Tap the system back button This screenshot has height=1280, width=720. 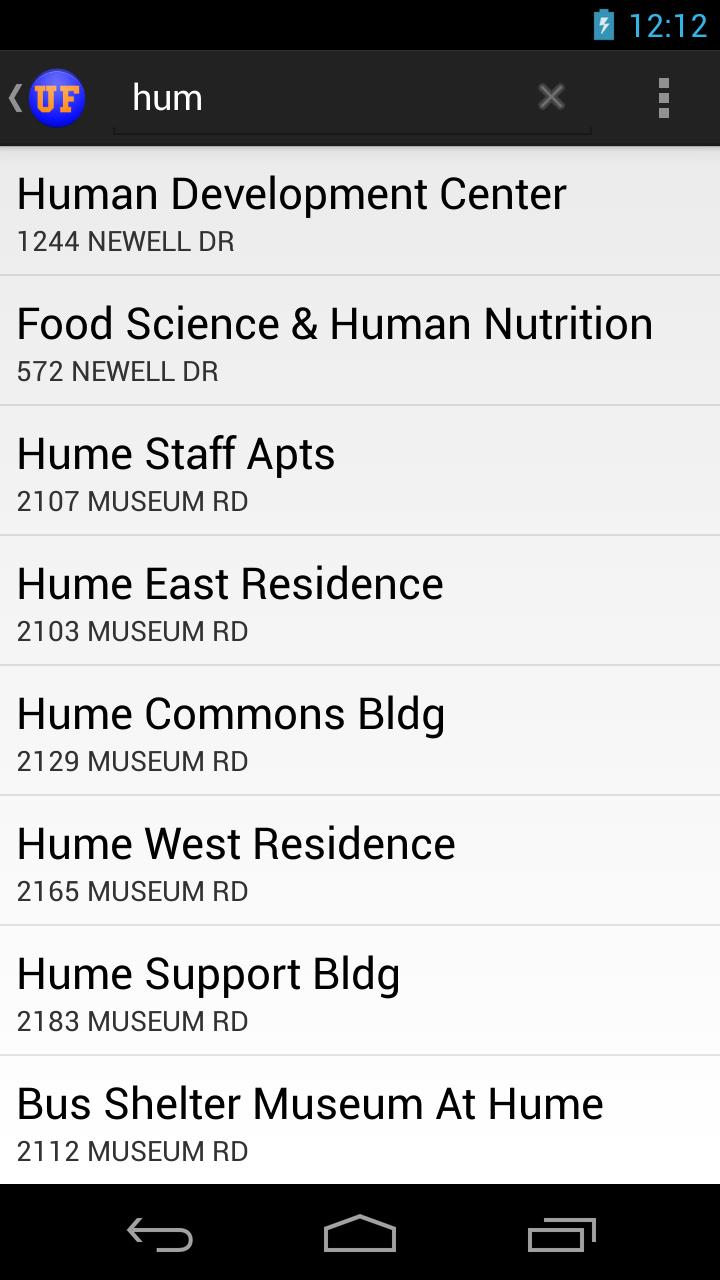click(x=160, y=1235)
